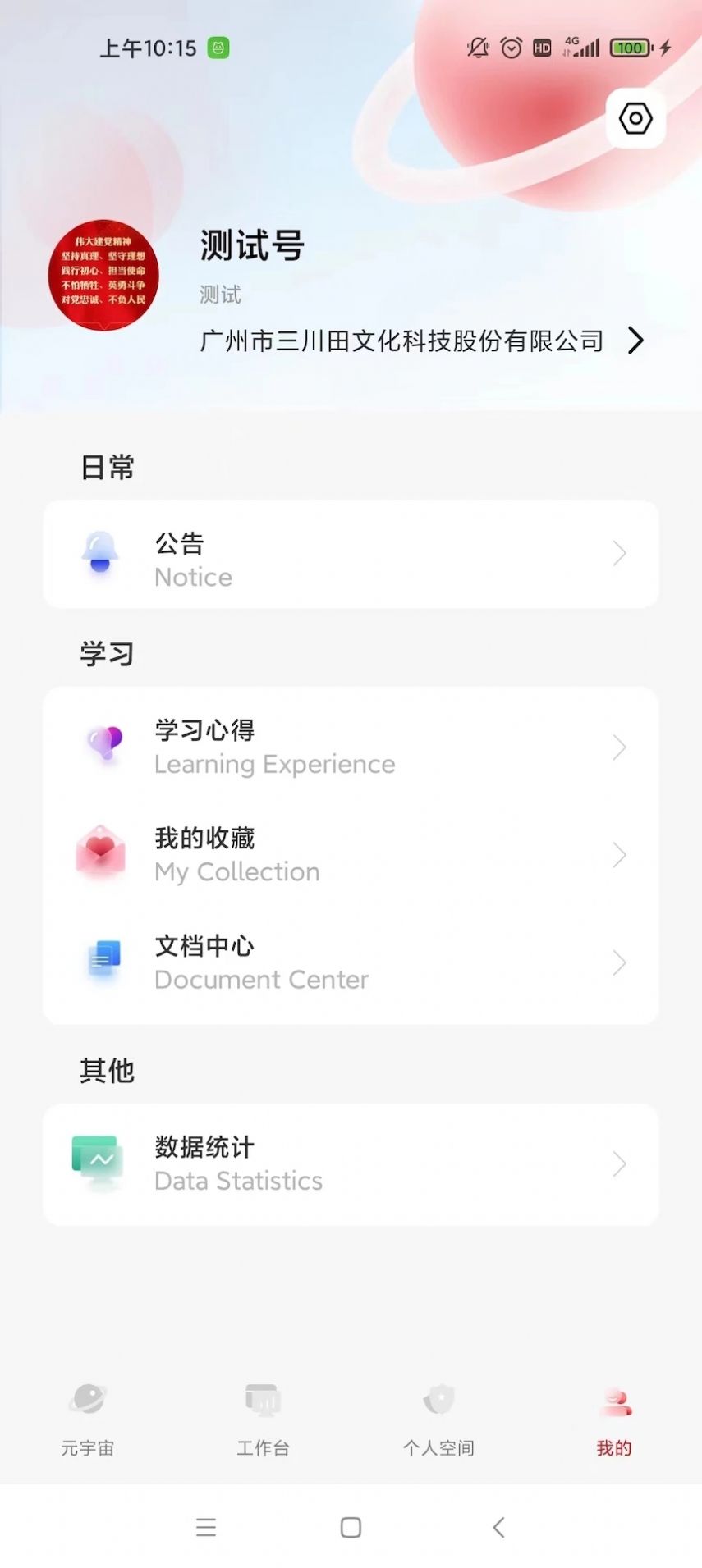Tap the system back button

tap(498, 1527)
